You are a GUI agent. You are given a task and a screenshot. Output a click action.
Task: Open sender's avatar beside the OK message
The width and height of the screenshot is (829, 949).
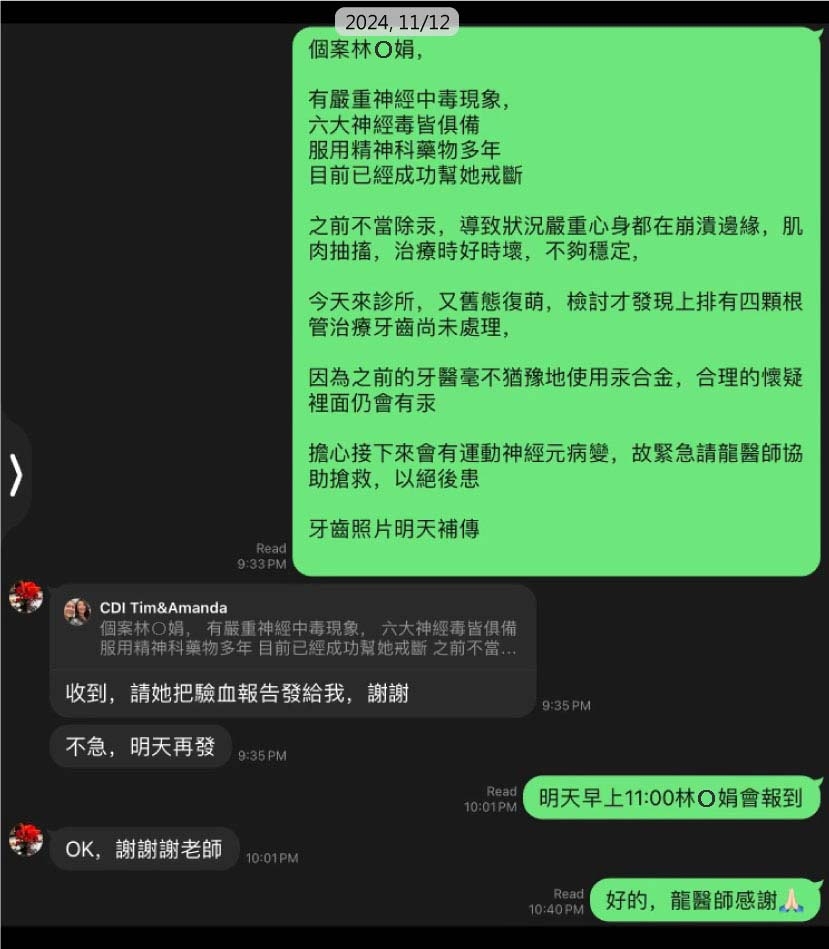pos(26,839)
